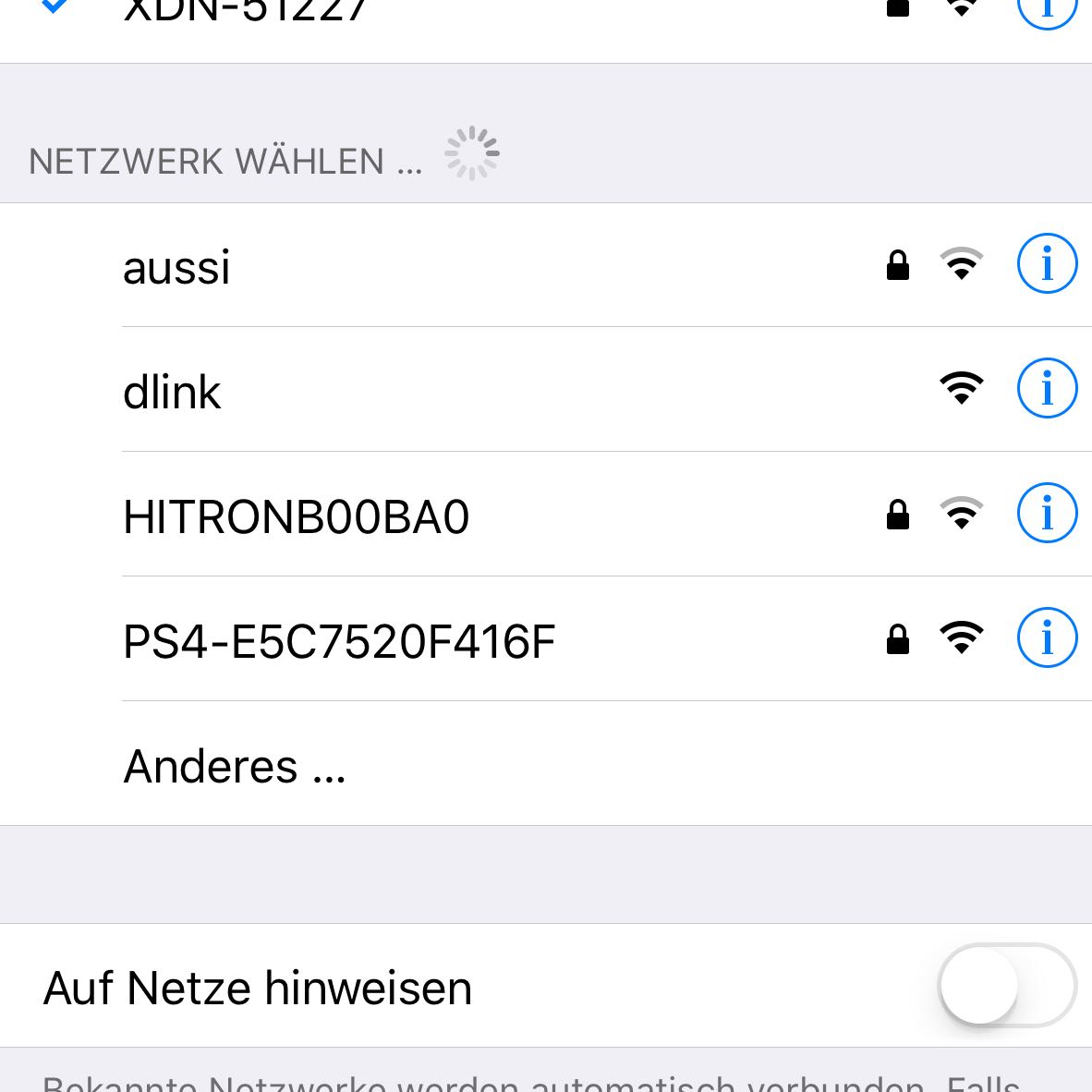Toggle the Auf Netze hinweisen switch
Viewport: 1092px width, 1092px height.
1006,986
